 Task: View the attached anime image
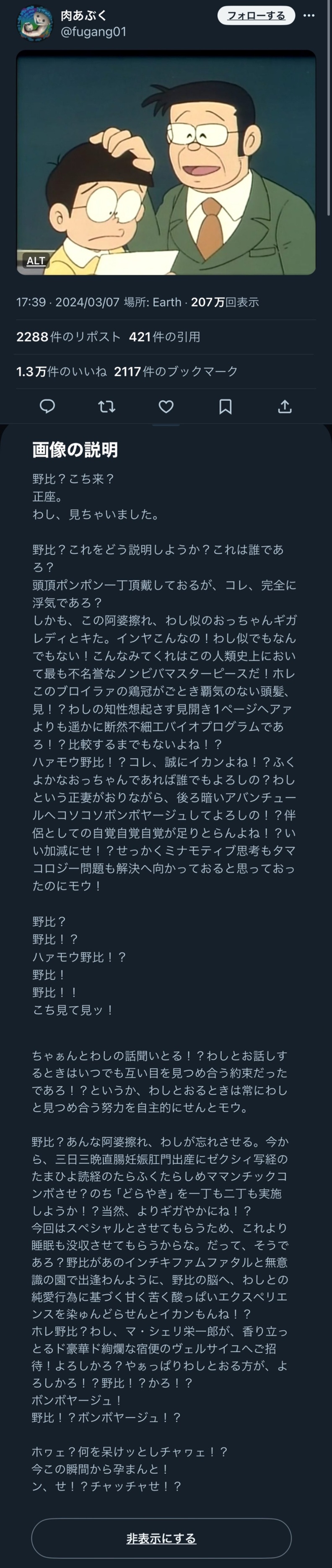166,163
